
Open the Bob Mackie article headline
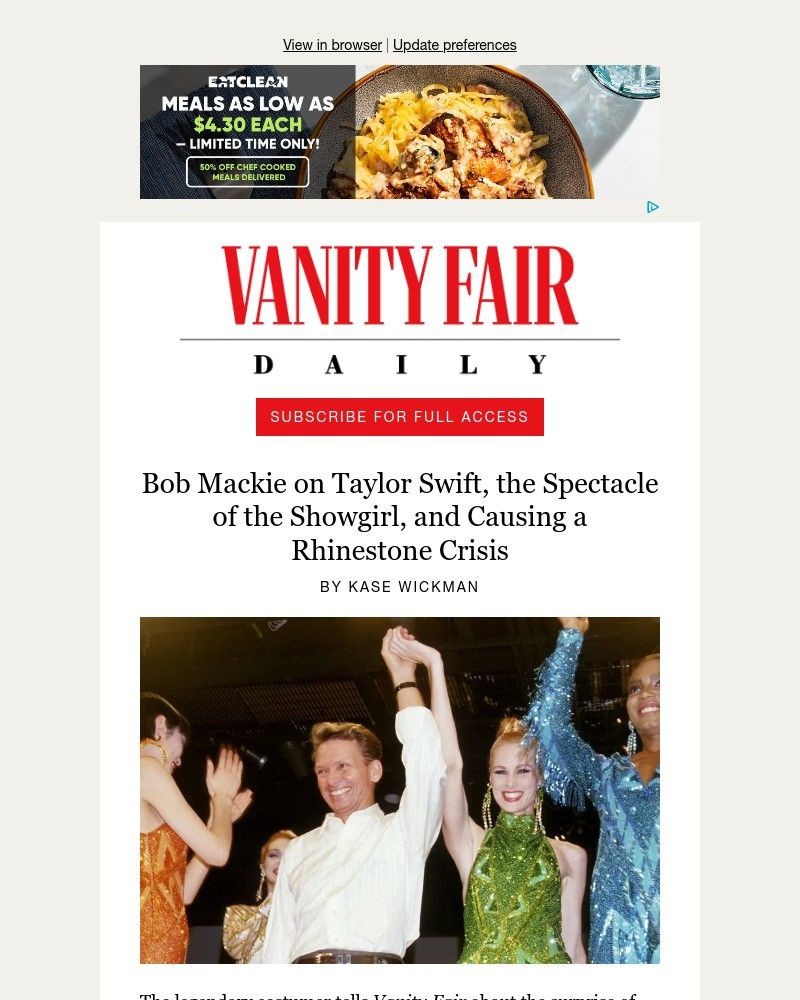tap(400, 517)
